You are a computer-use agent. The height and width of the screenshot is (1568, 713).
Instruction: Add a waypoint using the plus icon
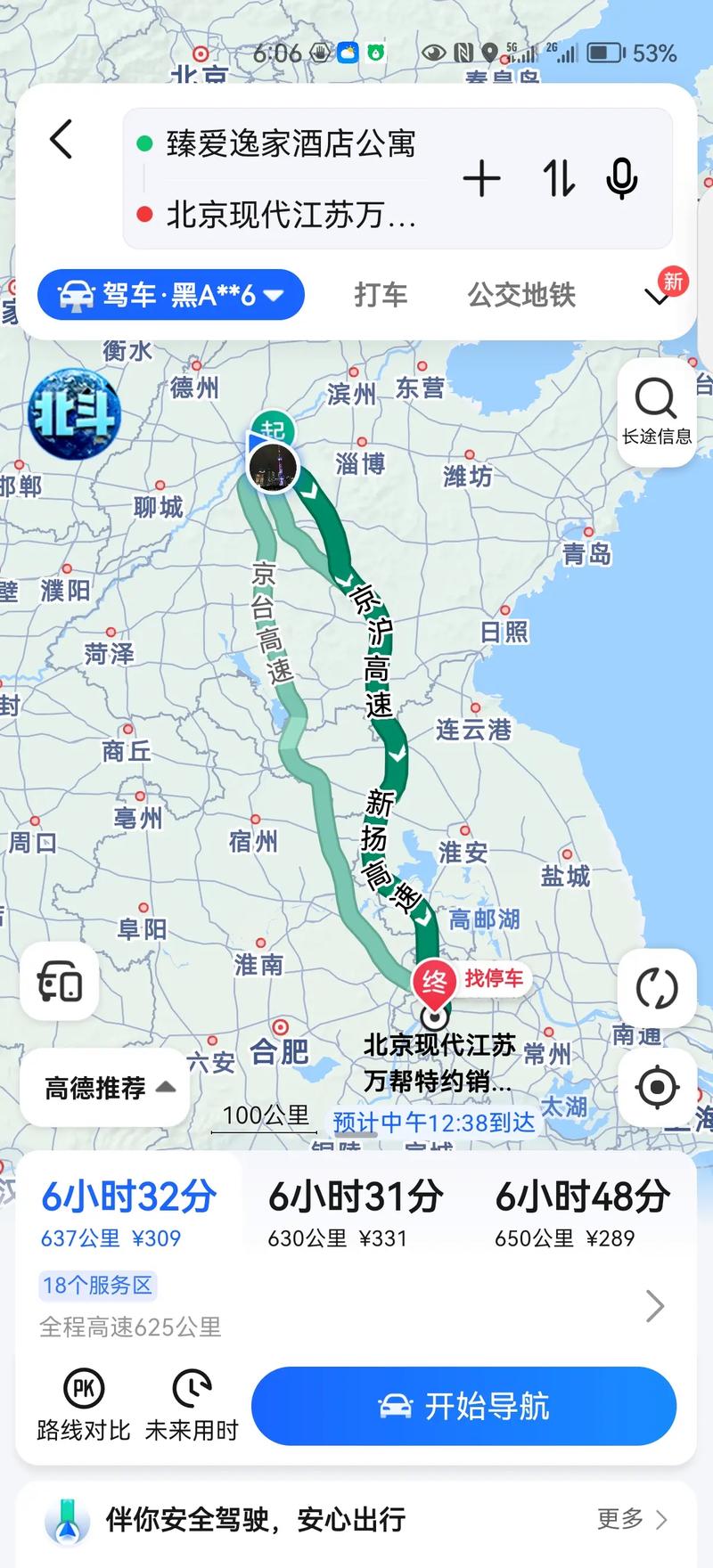click(482, 178)
